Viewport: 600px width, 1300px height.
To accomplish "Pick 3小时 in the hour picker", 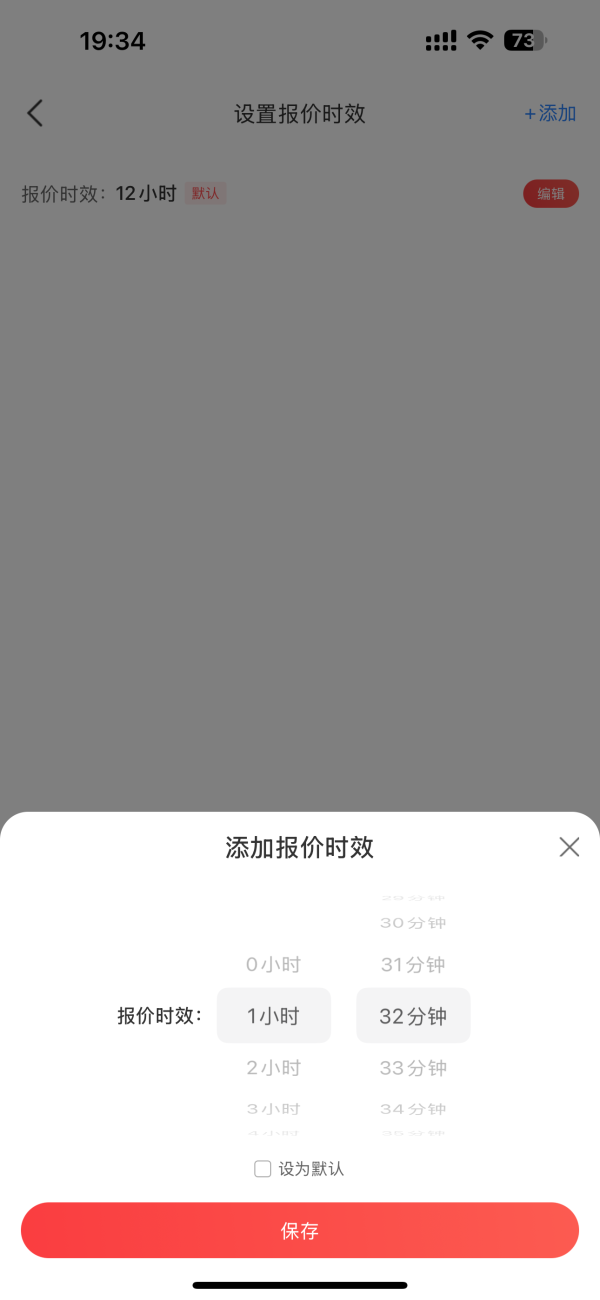I will 273,1109.
